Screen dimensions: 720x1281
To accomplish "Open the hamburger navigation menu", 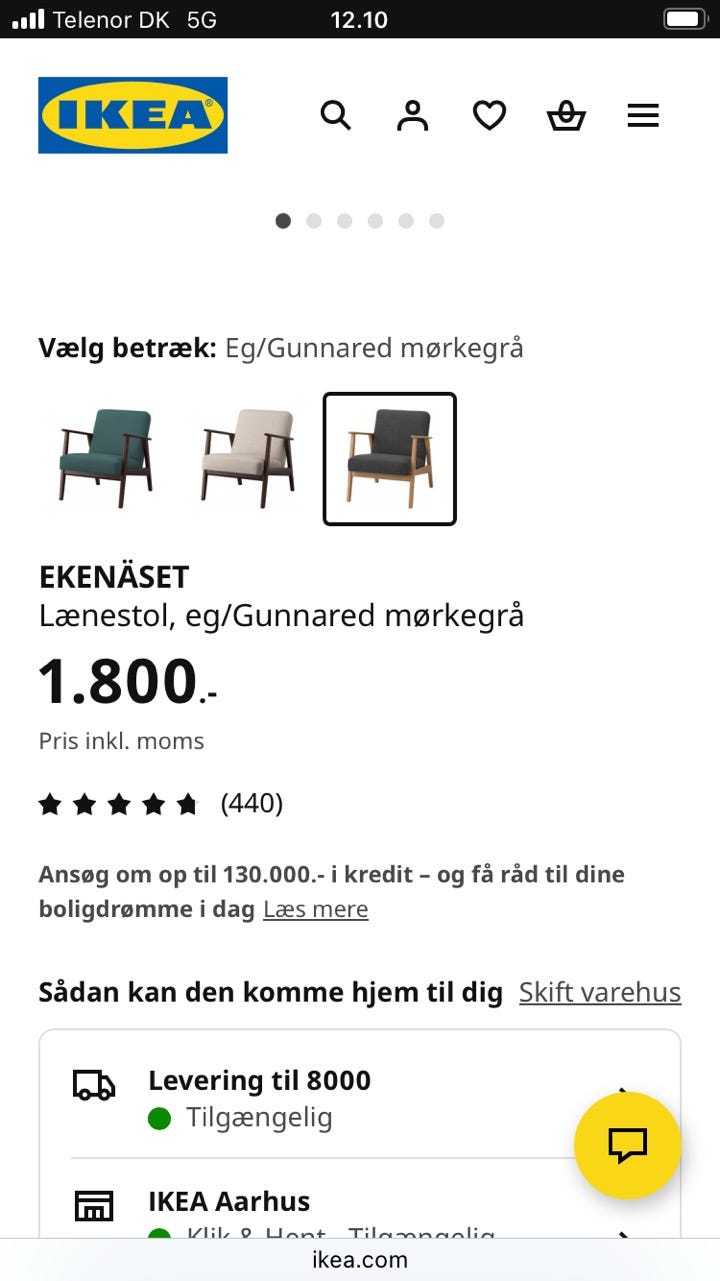I will tap(643, 115).
